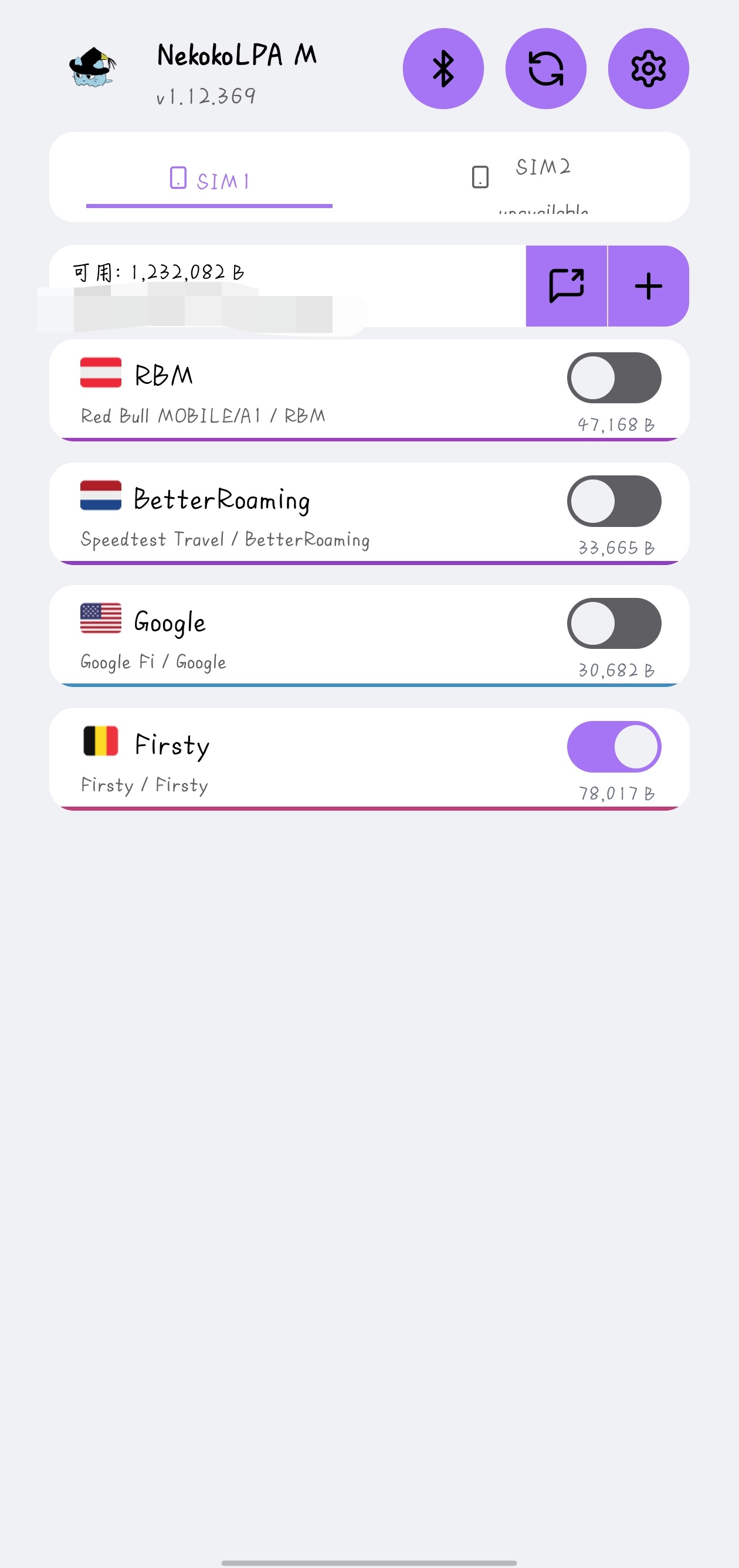Open the Bluetooth reader connection icon

(443, 68)
